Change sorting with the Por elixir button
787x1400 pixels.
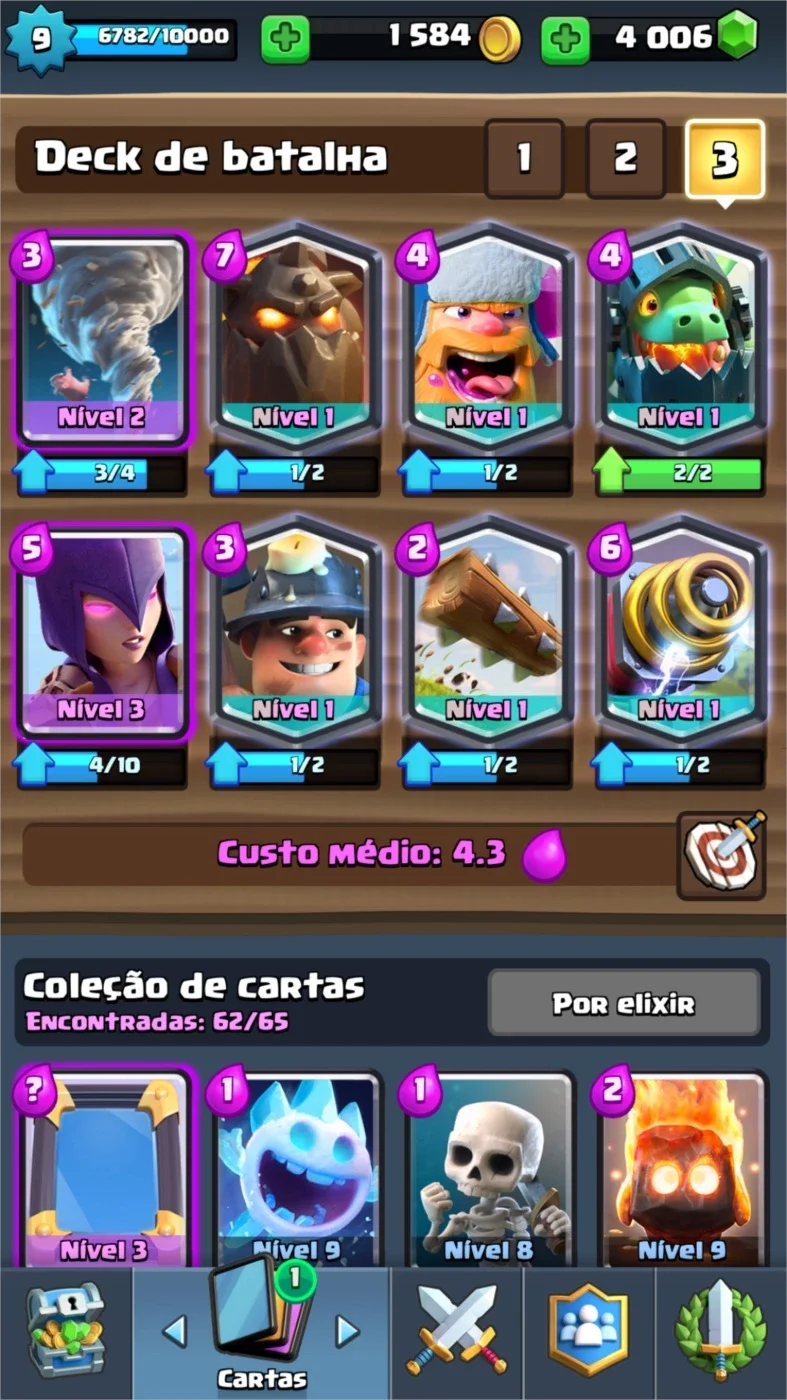[624, 1003]
